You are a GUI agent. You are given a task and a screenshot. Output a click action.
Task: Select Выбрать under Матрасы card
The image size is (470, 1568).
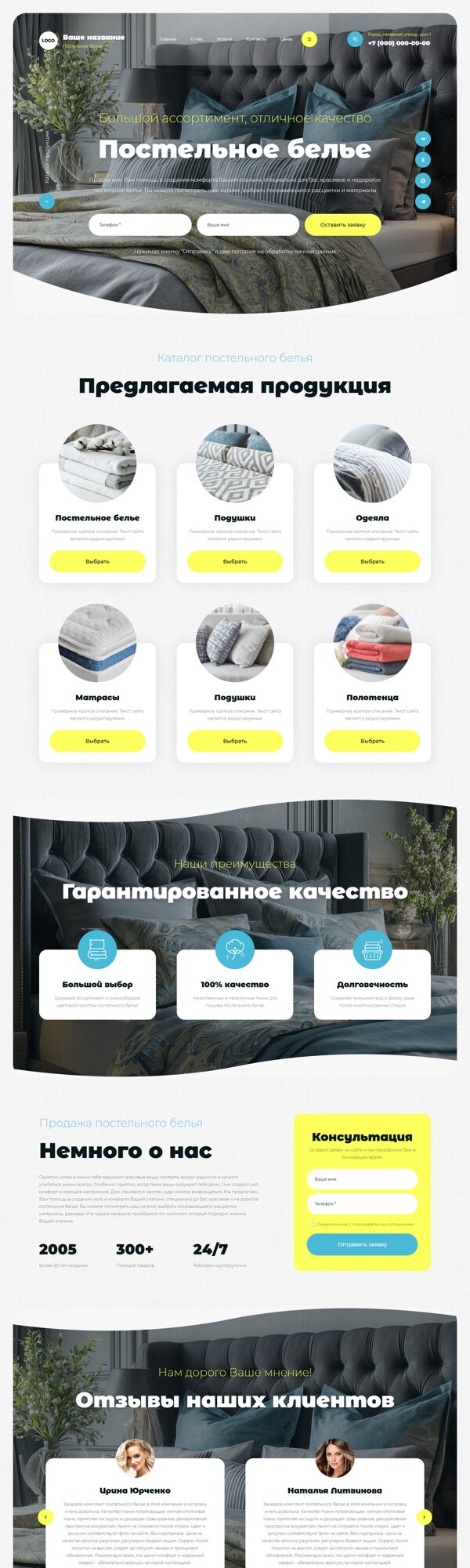97,741
